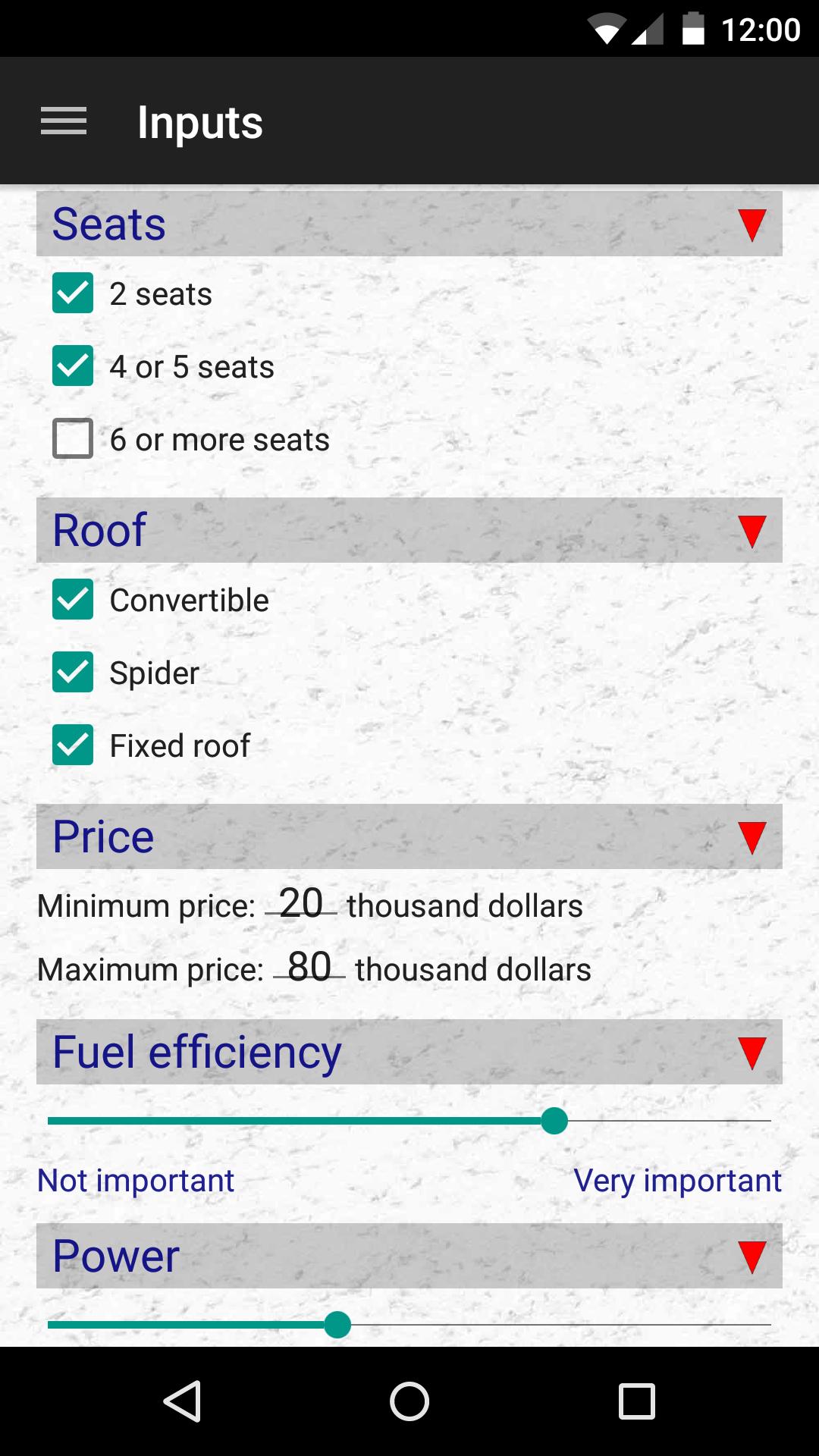This screenshot has height=1456, width=819.
Task: Disable the Convertible checkbox
Action: point(73,599)
